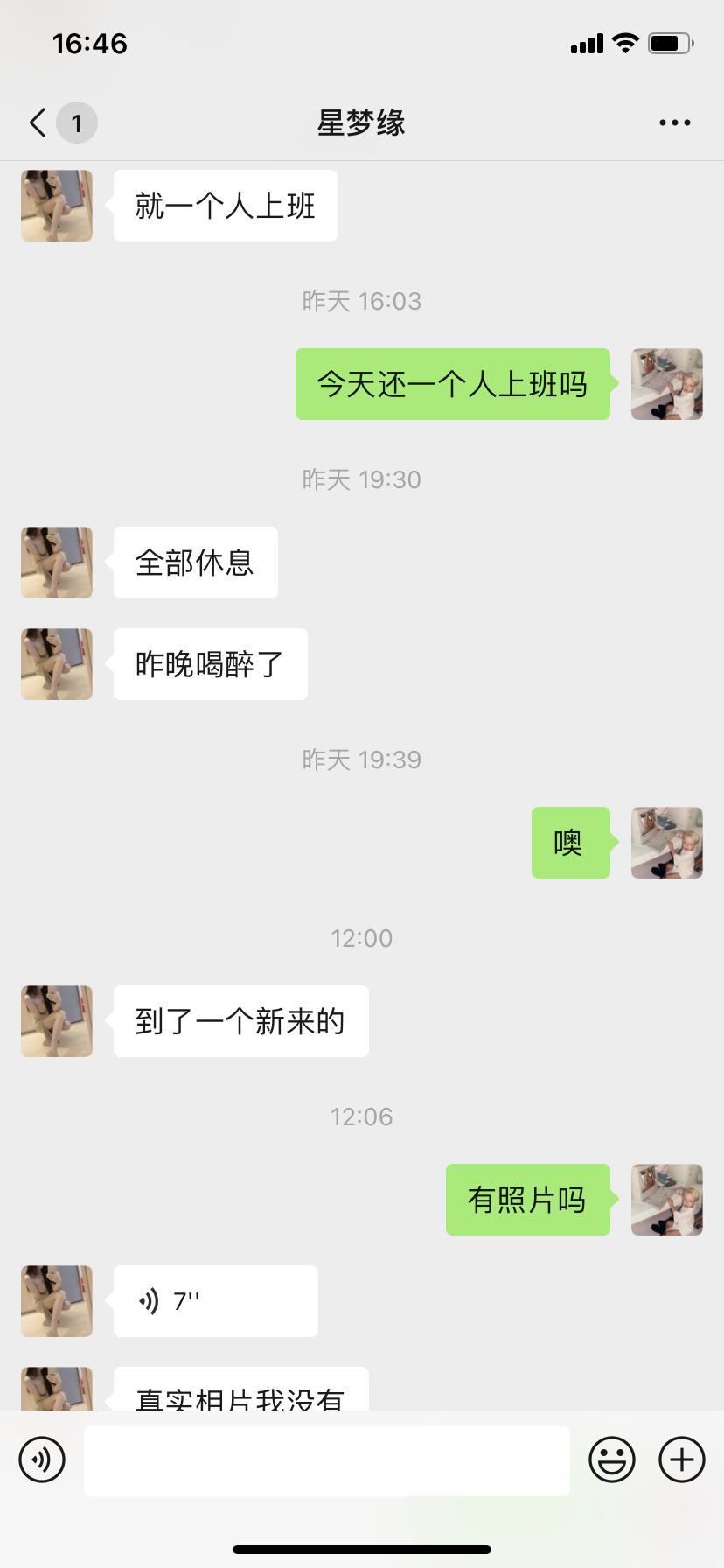This screenshot has height=1568, width=724.
Task: Select your green bubble 今天还一个人上班吗
Action: click(452, 384)
